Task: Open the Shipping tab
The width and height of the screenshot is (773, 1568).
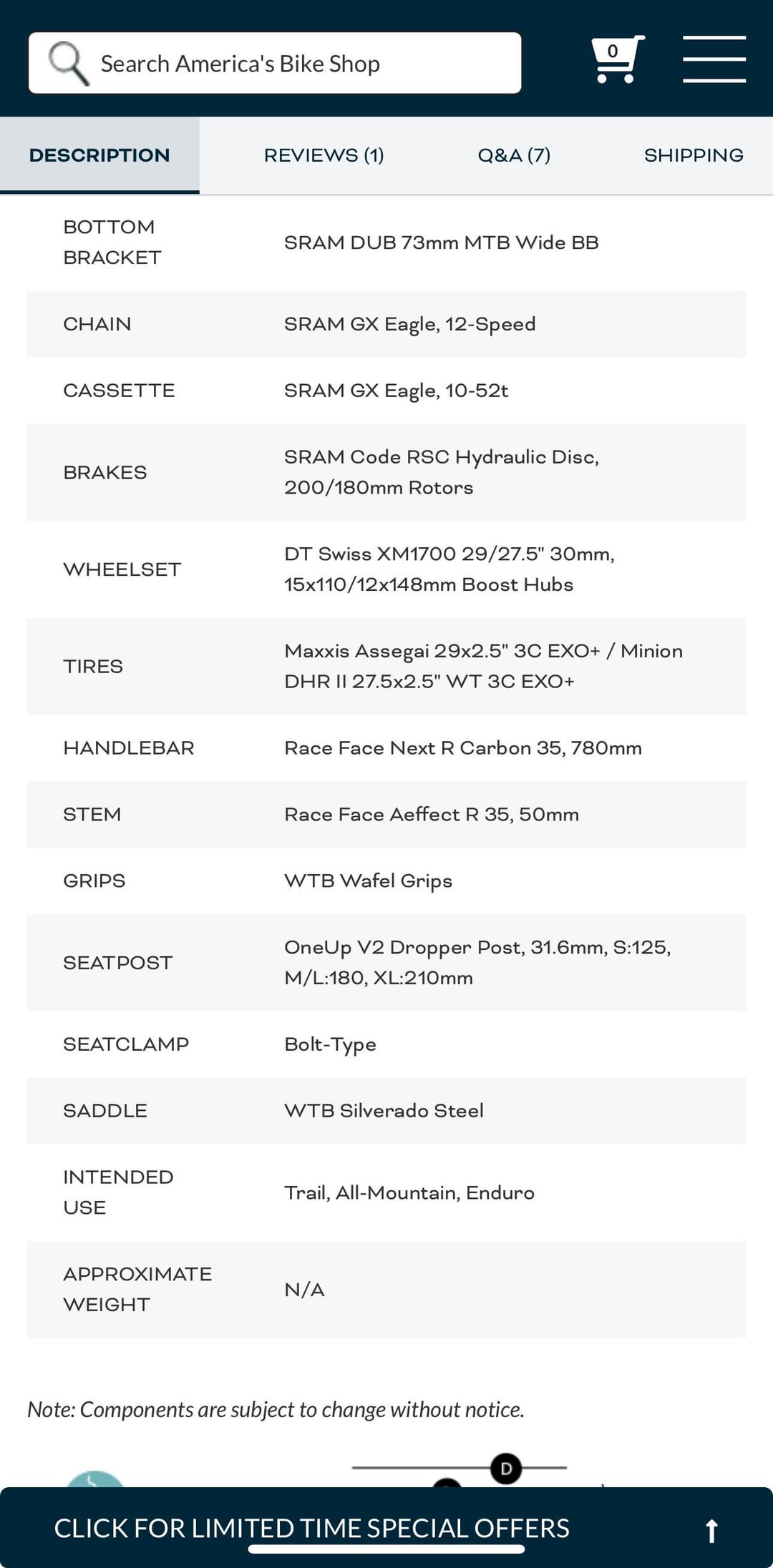Action: [694, 155]
